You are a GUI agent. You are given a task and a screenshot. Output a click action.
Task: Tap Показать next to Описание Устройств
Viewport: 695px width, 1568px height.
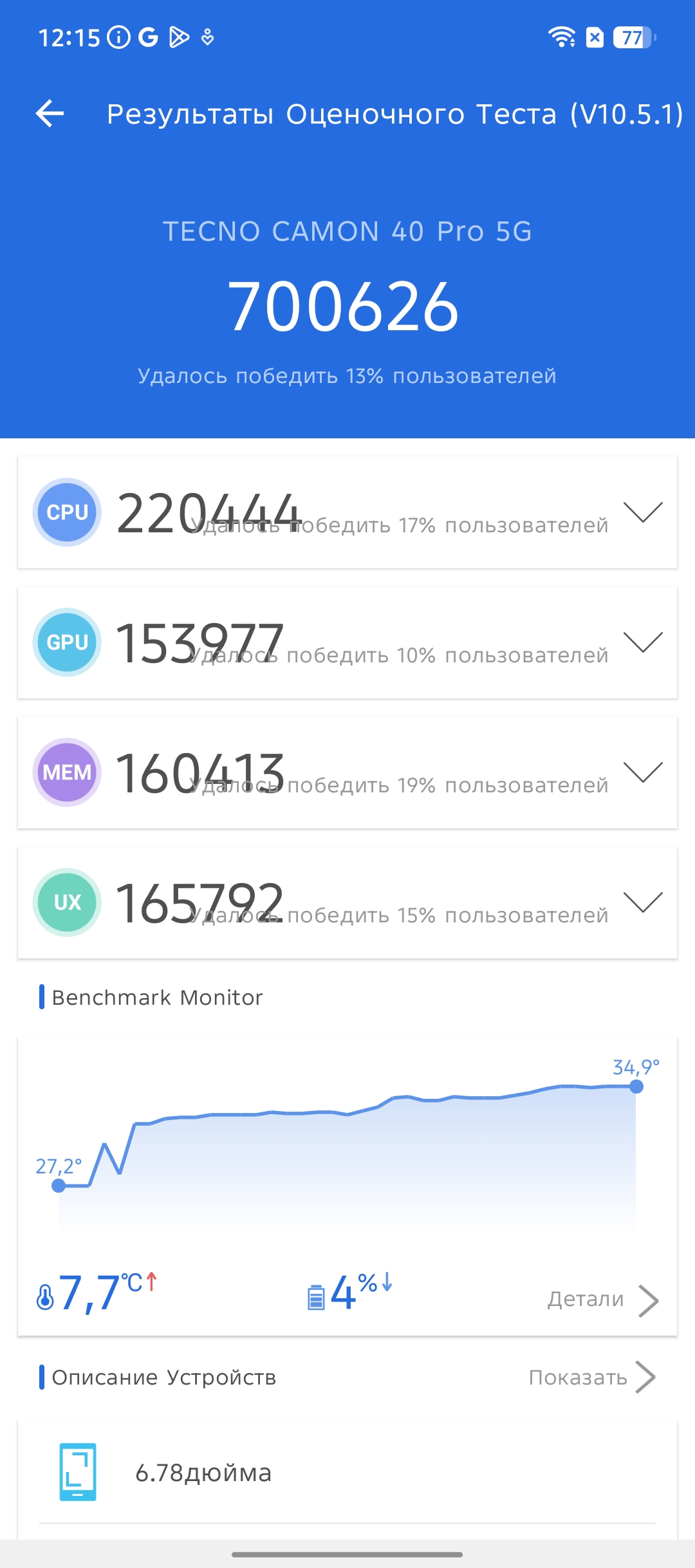coord(591,1377)
